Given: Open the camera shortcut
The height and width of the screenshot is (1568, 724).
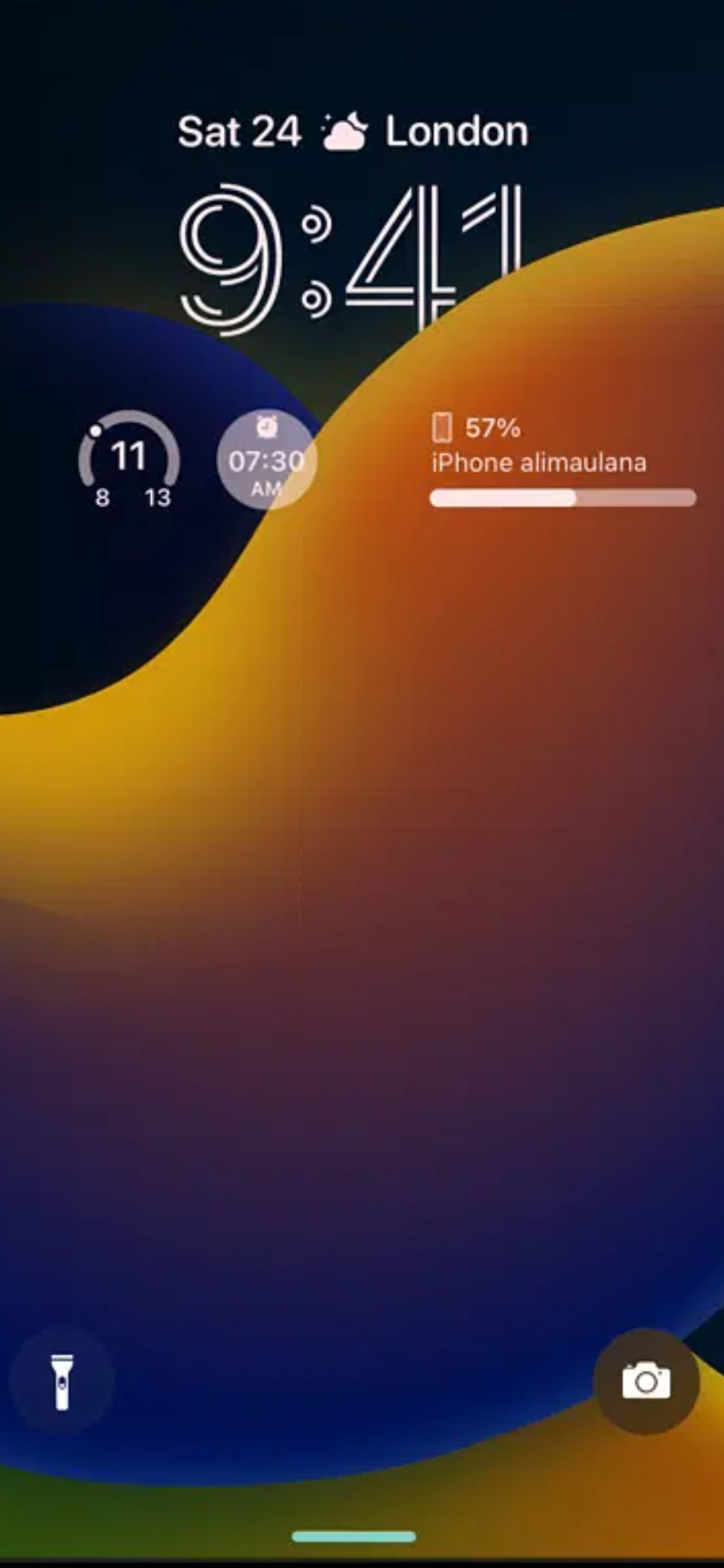Looking at the screenshot, I should coord(646,1381).
